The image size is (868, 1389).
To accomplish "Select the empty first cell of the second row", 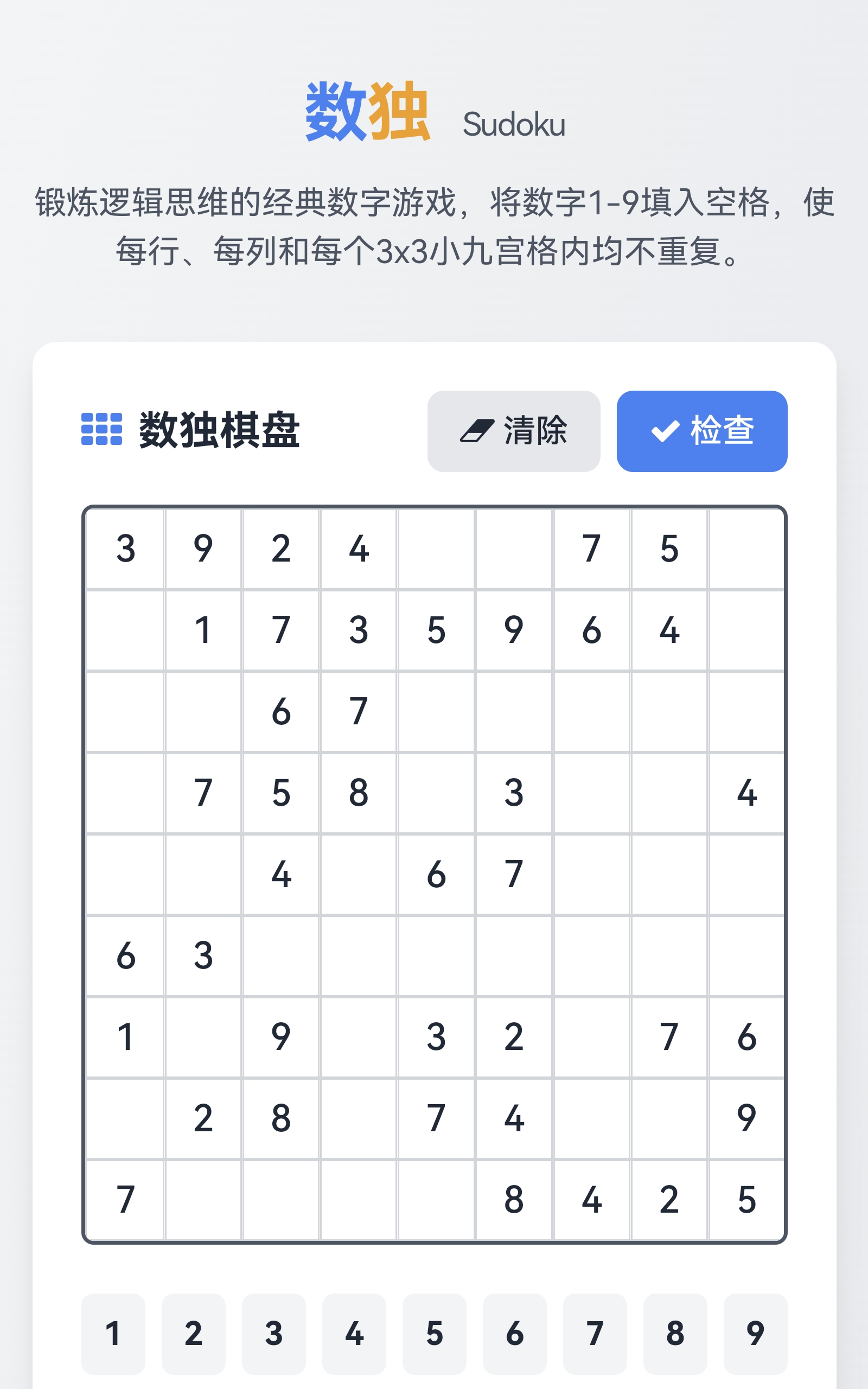I will tap(125, 630).
